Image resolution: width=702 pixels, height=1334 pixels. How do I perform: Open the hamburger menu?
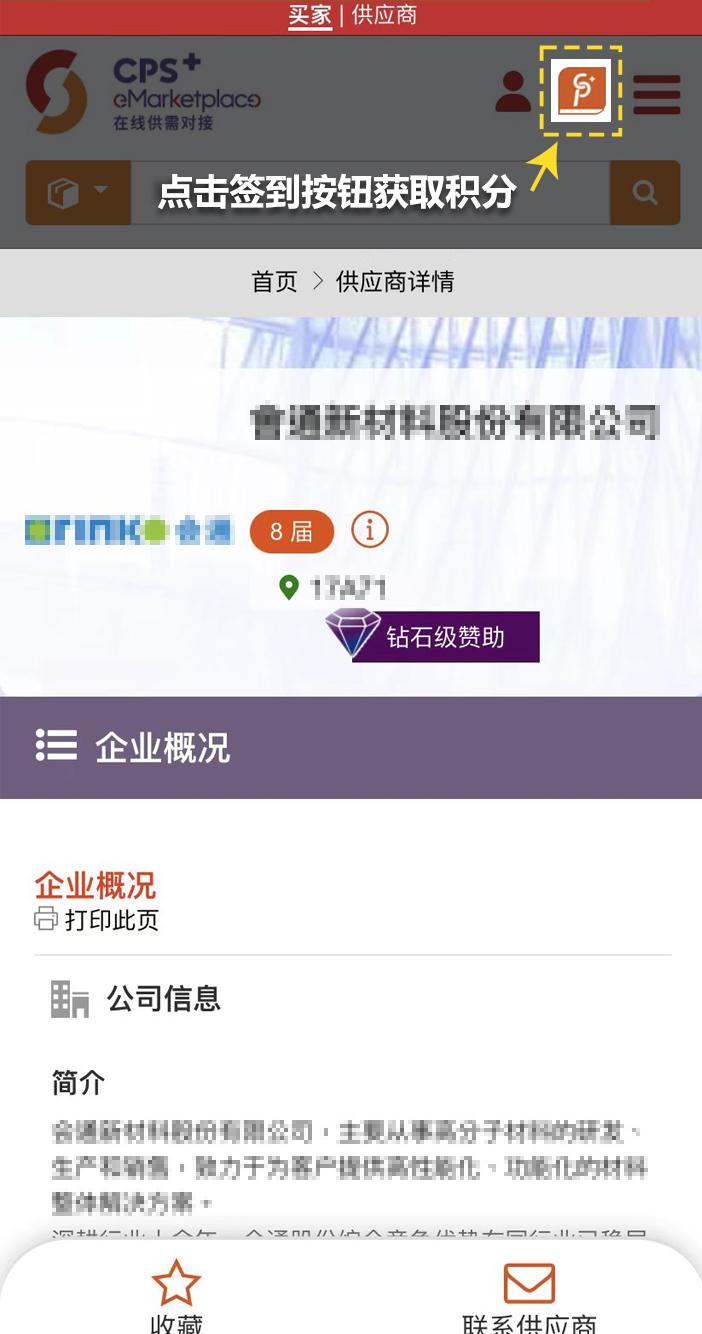click(x=656, y=94)
